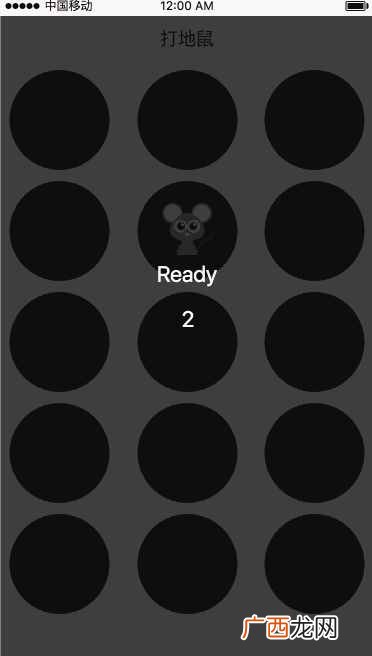Image resolution: width=372 pixels, height=656 pixels.
Task: Whack the mouse peeking from the hole
Action: (x=187, y=229)
